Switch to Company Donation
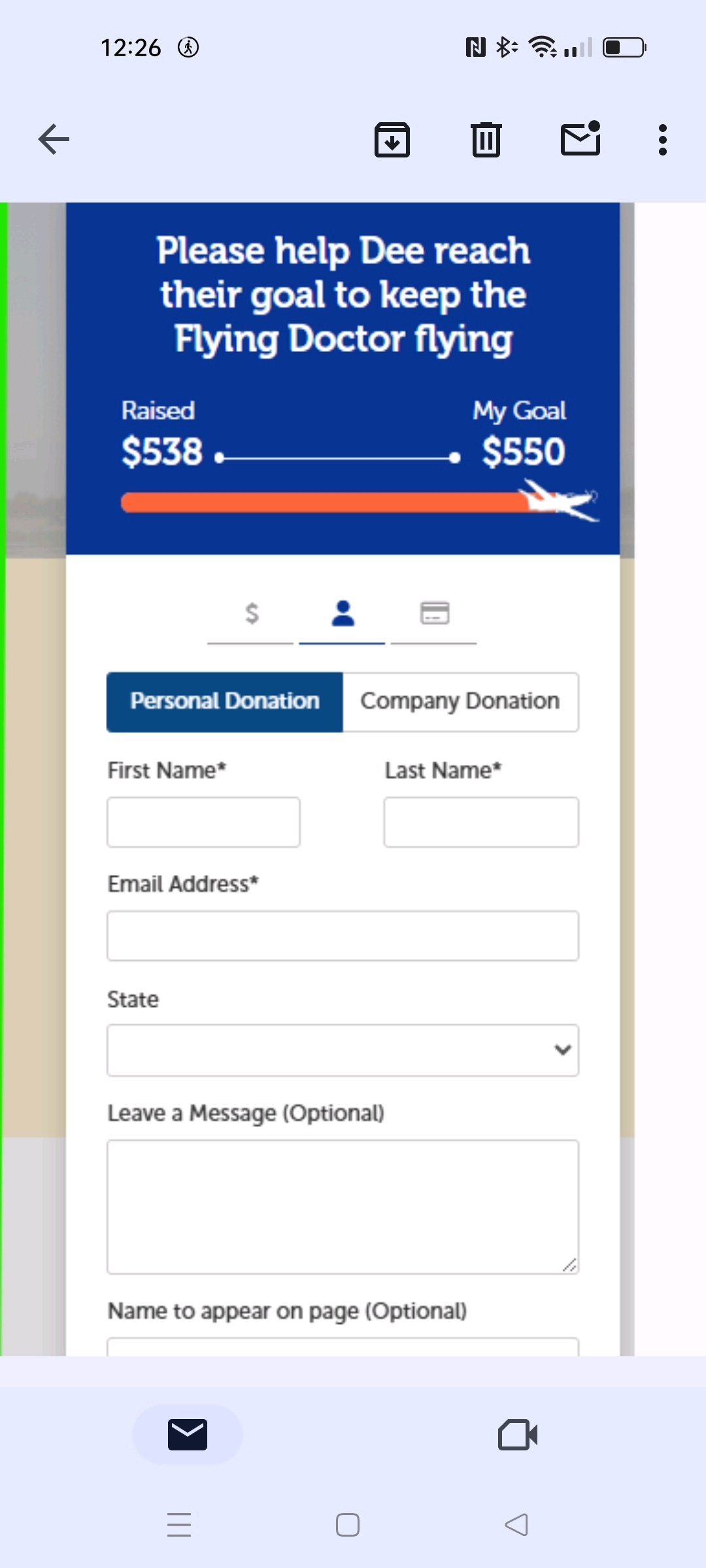 pyautogui.click(x=460, y=702)
